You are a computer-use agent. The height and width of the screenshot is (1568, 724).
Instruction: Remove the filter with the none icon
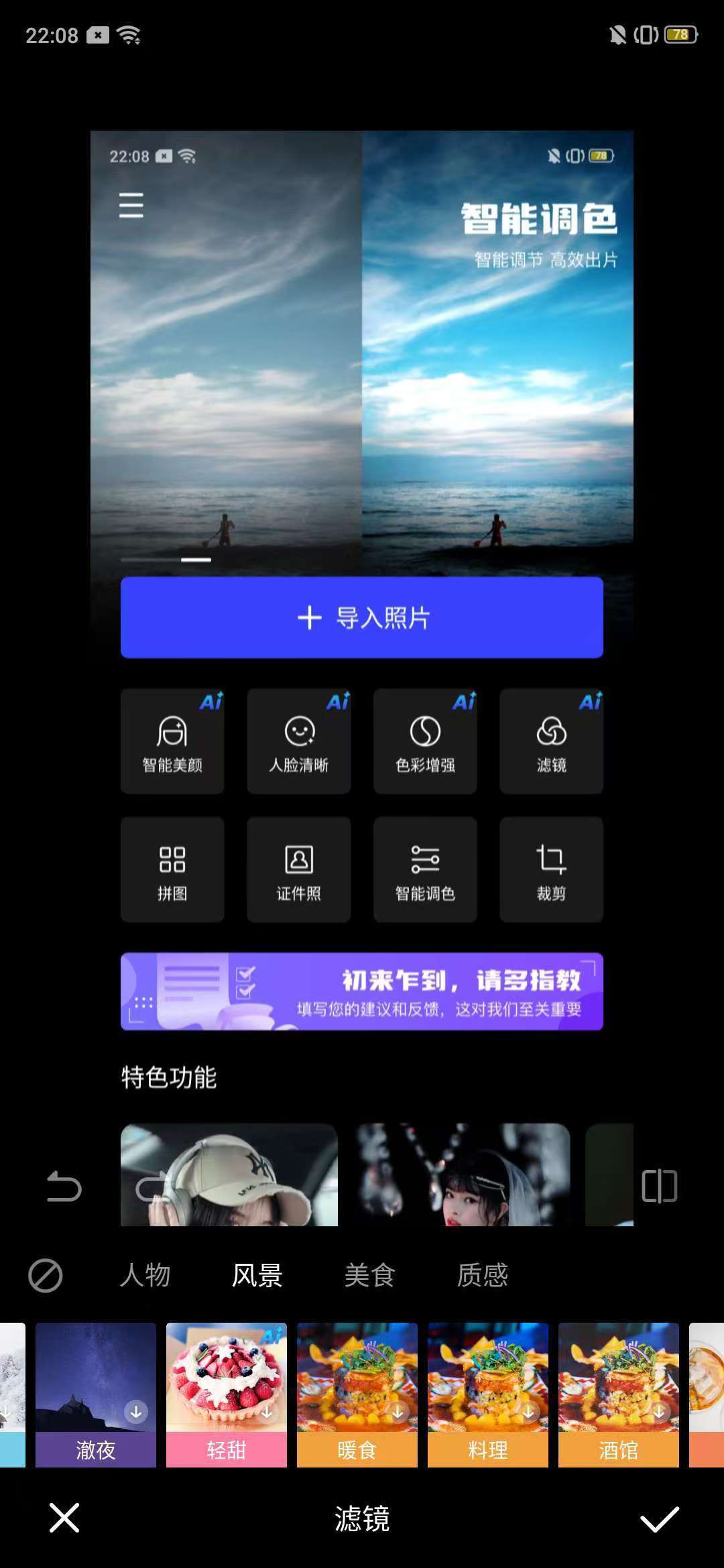click(46, 1275)
